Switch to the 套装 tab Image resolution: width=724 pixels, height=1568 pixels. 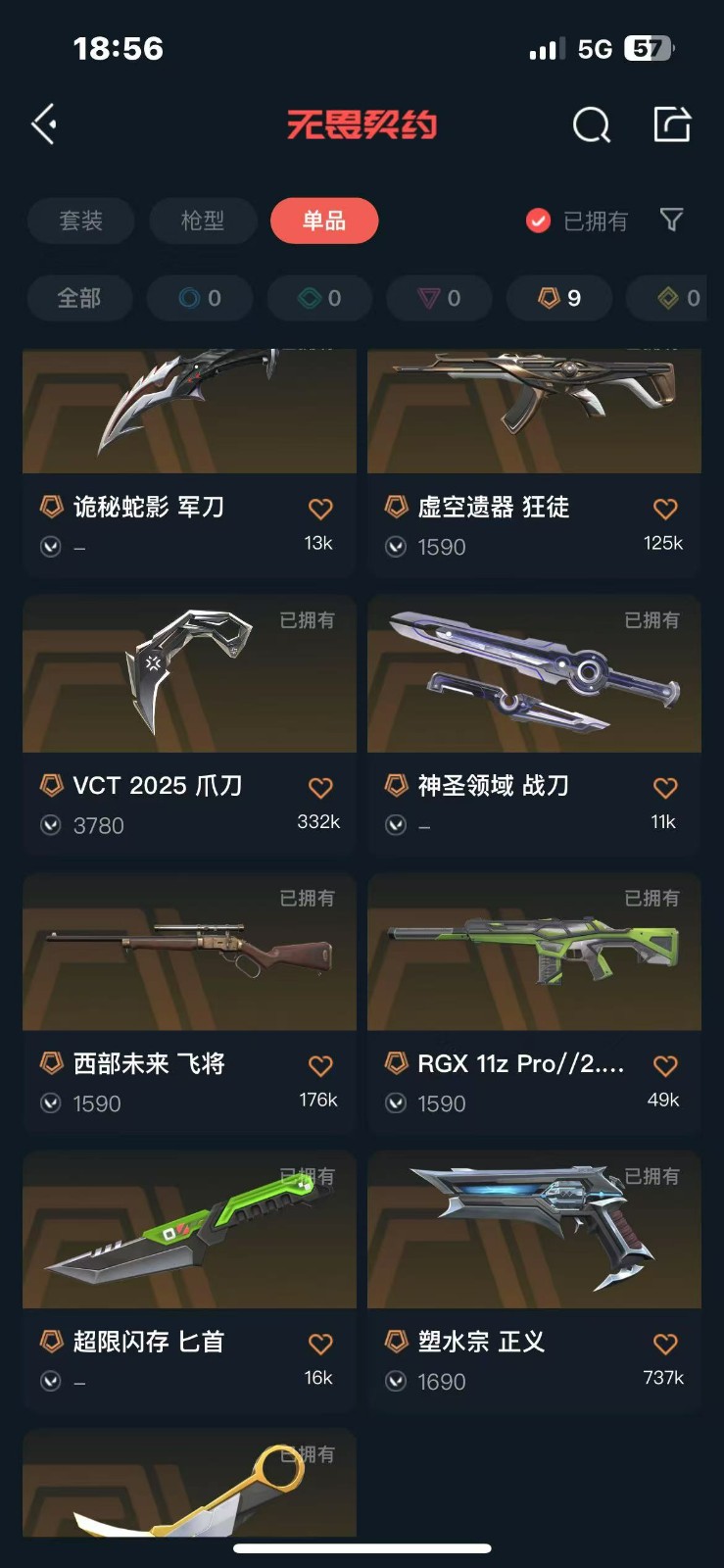pyautogui.click(x=80, y=220)
